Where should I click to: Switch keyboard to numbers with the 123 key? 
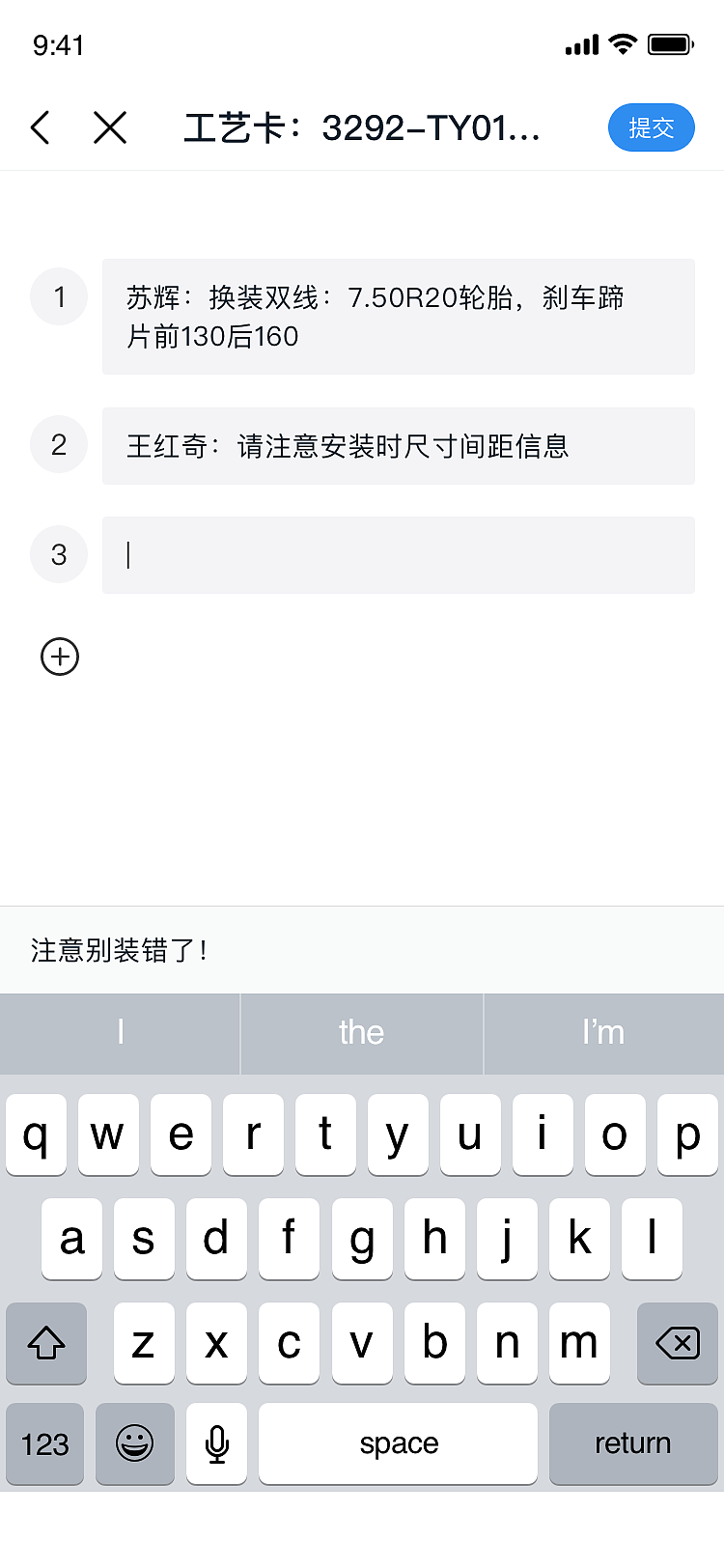point(44,1443)
